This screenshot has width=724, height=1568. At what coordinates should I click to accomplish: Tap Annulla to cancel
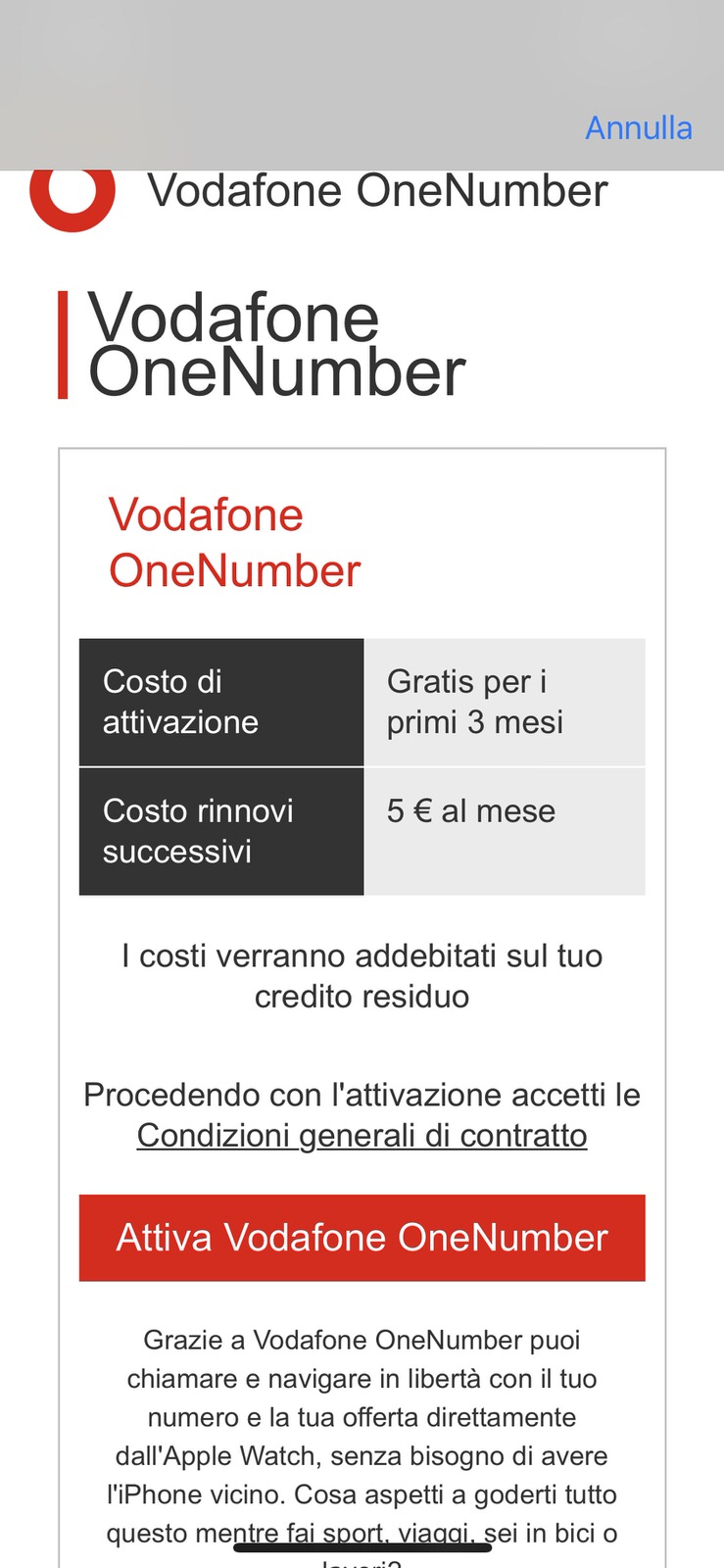638,128
